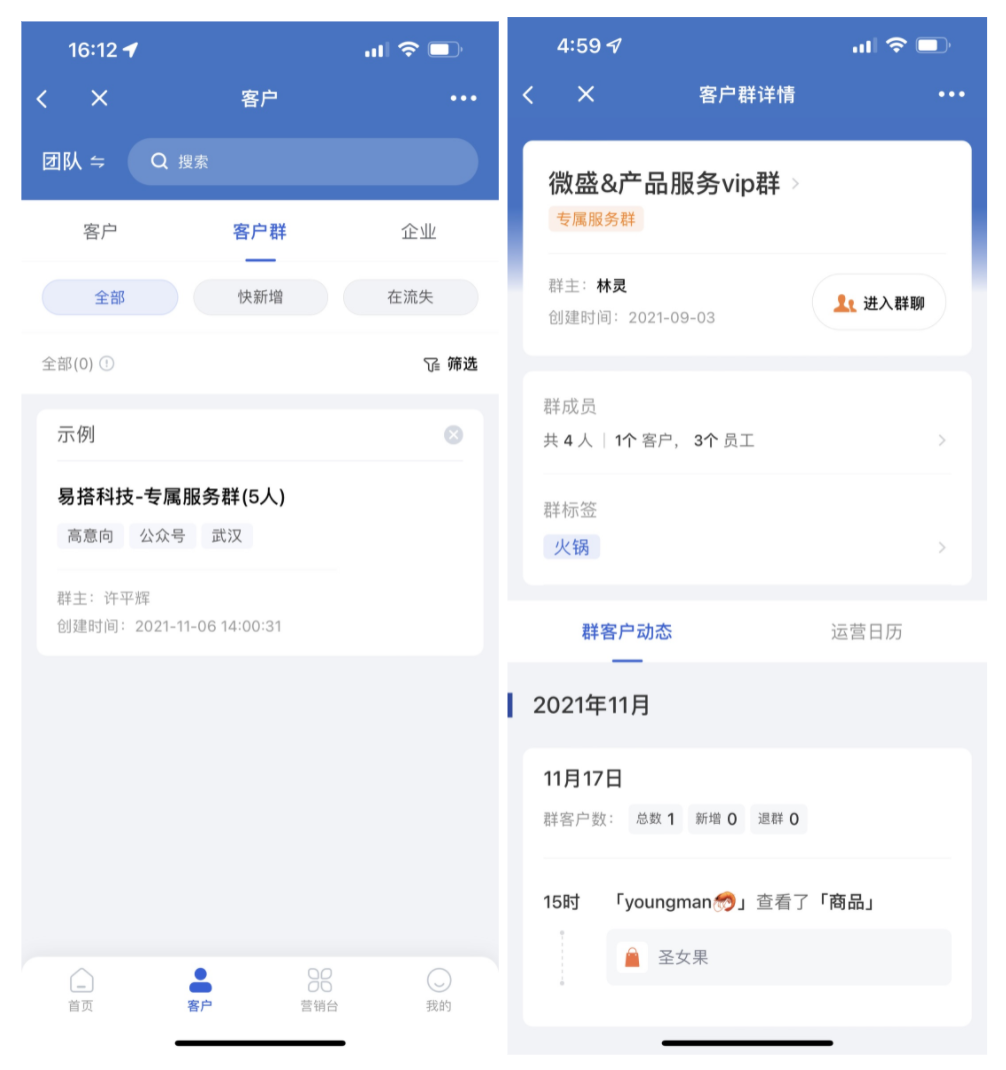
Task: Switch to the 运营日历 tab
Action: [866, 632]
